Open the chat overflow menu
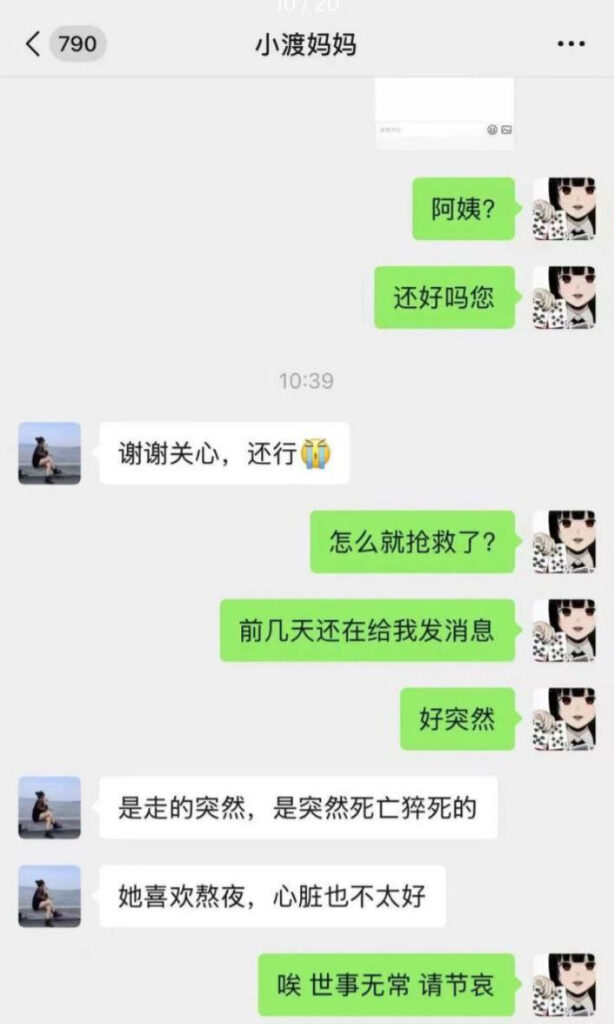This screenshot has width=614, height=1024. 570,44
